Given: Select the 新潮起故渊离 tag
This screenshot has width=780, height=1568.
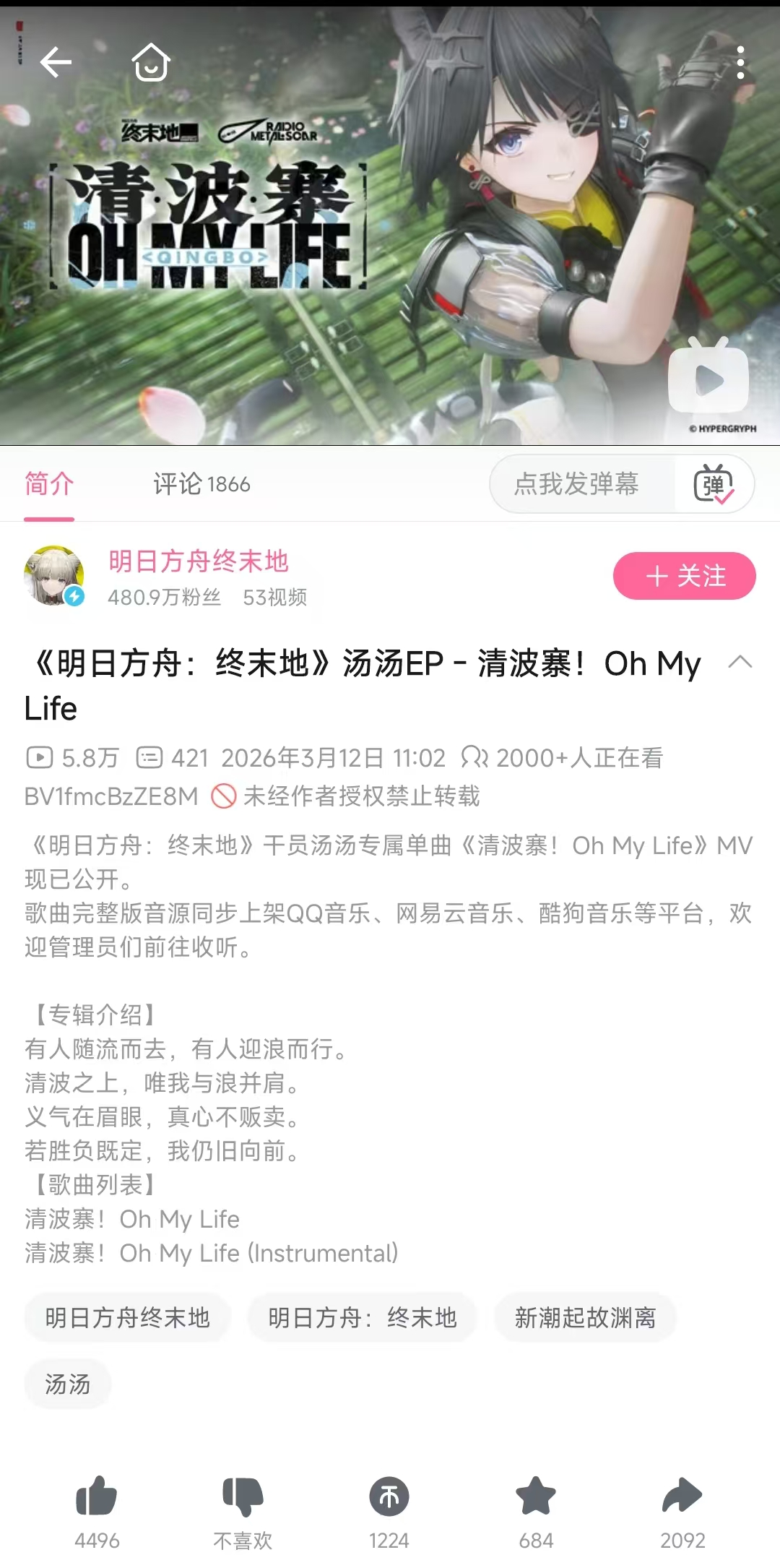Looking at the screenshot, I should point(586,1317).
